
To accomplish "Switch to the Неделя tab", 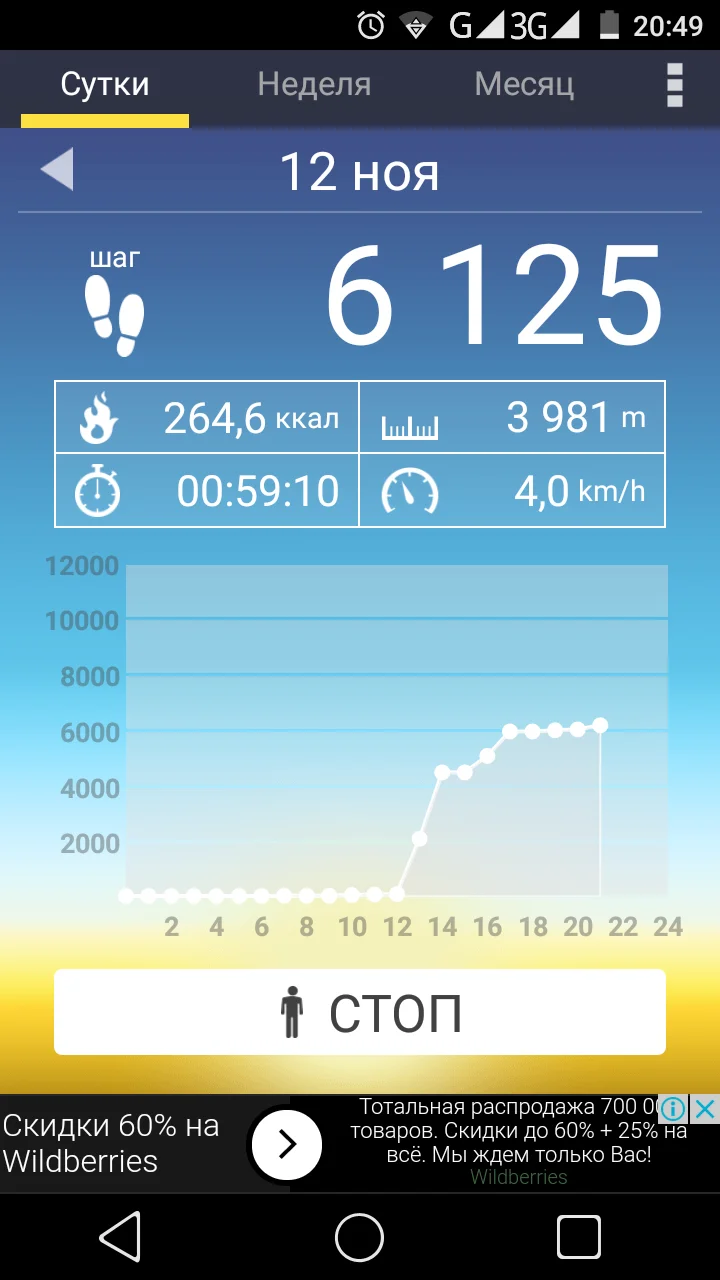I will [x=314, y=85].
